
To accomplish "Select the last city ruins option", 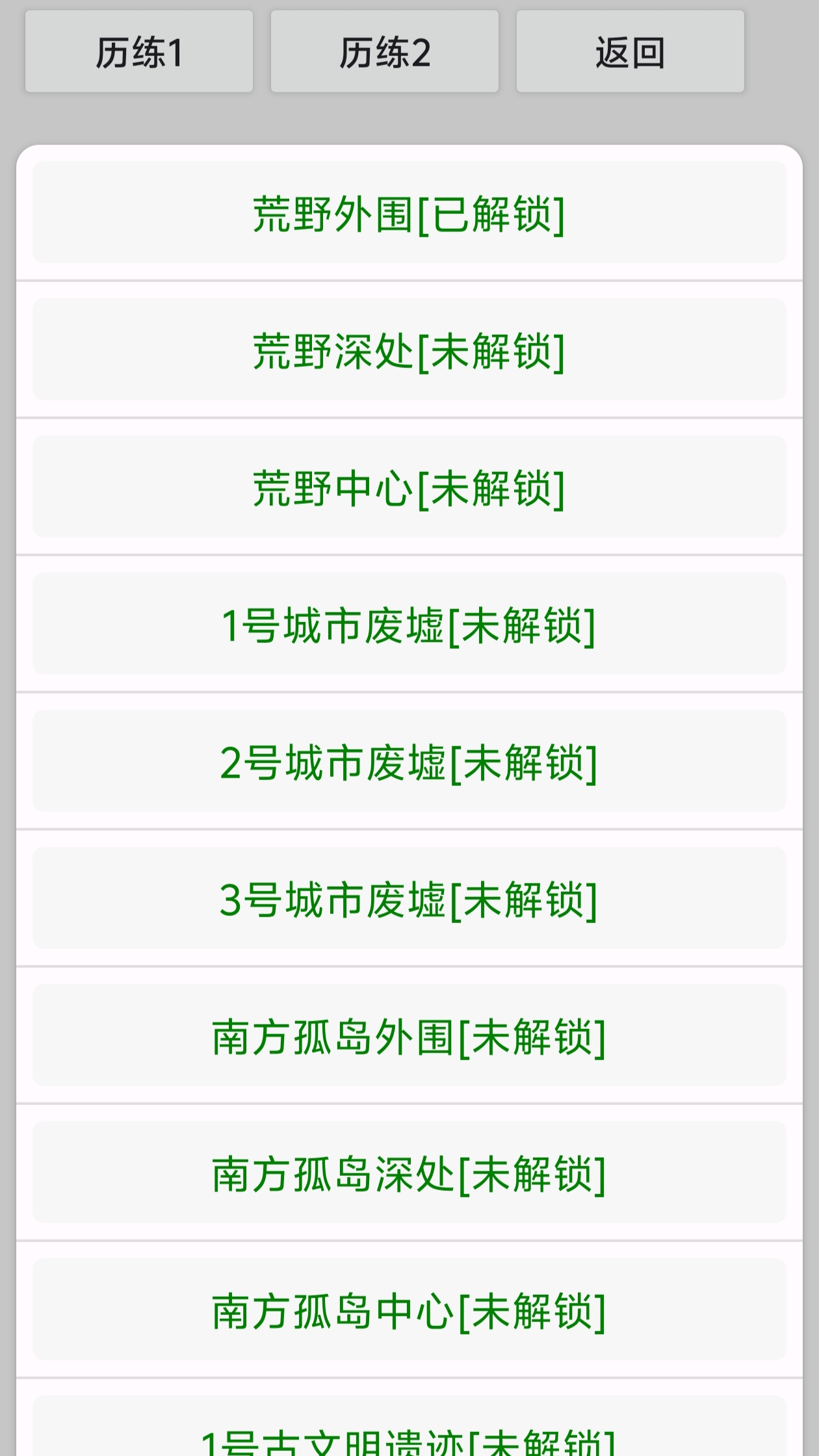I will click(409, 900).
